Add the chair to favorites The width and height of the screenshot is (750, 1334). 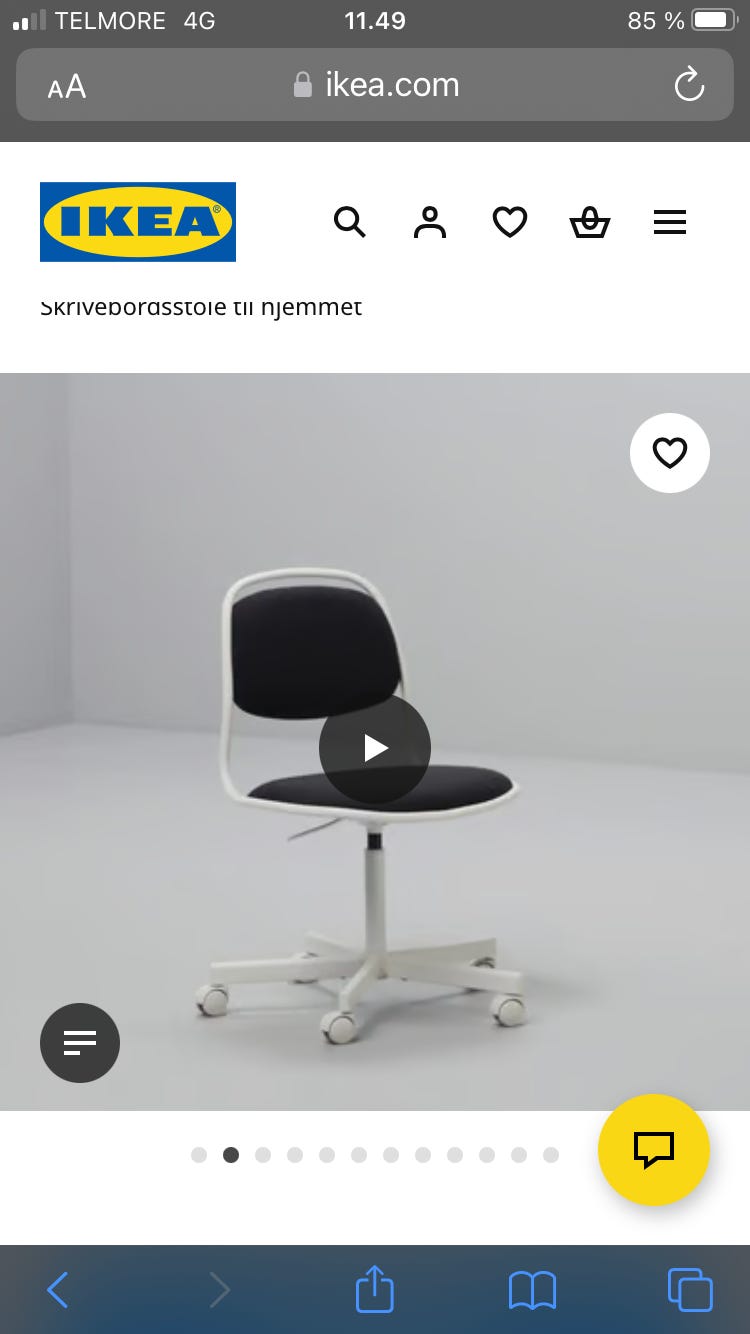pos(669,452)
